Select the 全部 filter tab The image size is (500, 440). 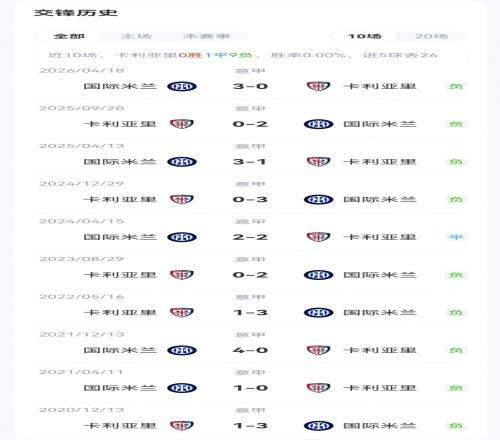coord(69,36)
